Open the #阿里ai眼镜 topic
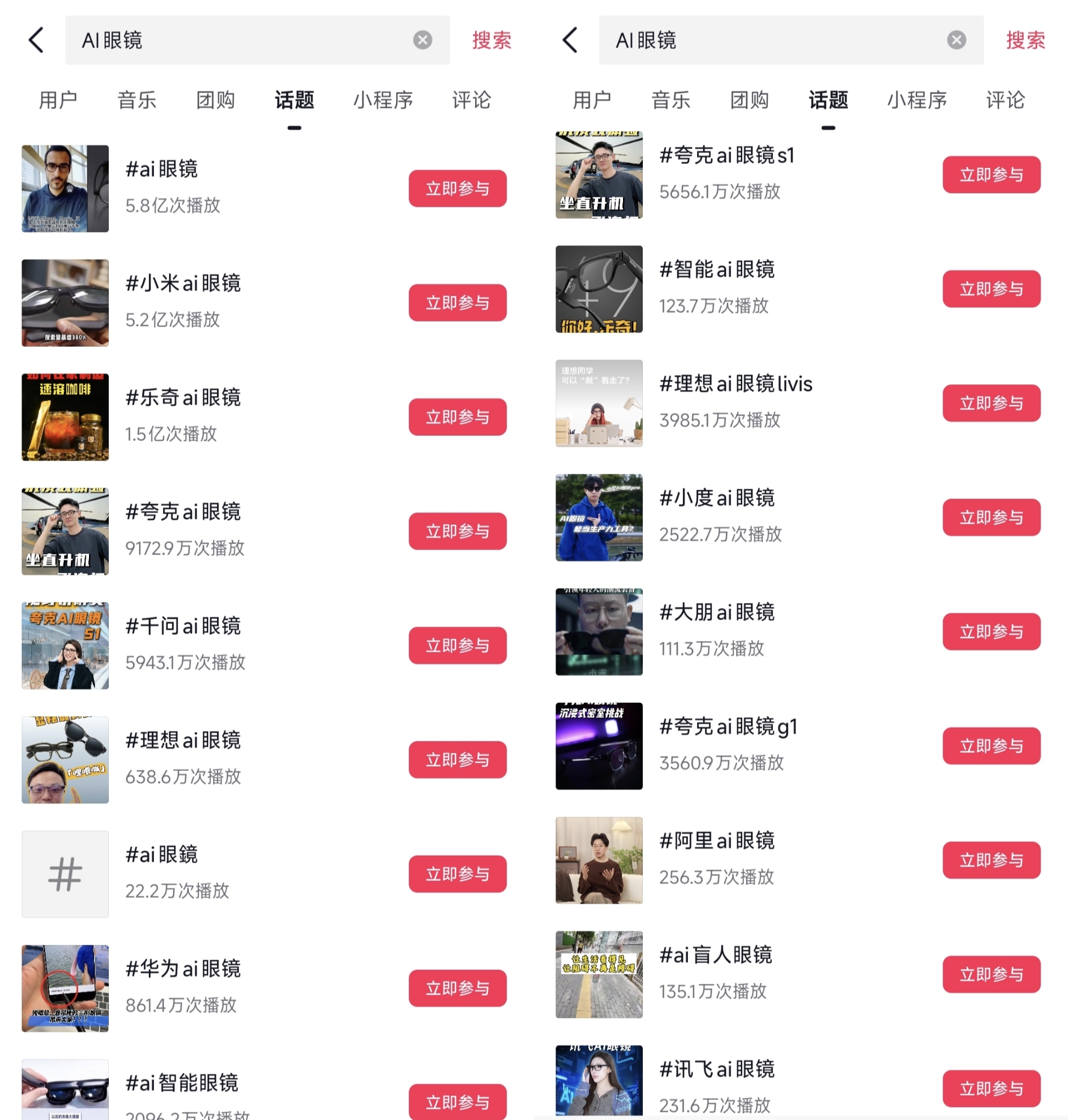The width and height of the screenshot is (1068, 1120). coord(798,860)
